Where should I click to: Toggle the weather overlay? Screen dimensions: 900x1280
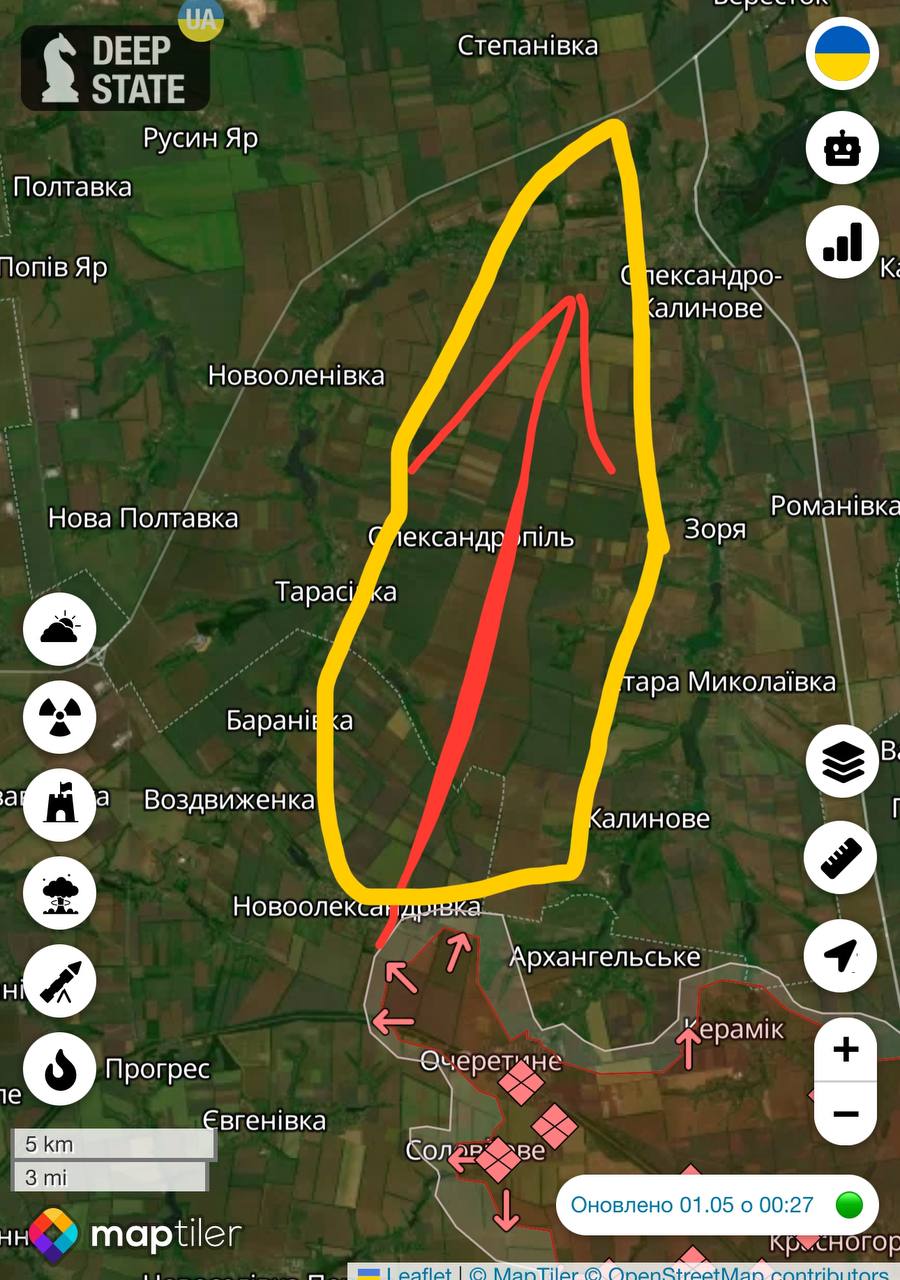tap(60, 629)
